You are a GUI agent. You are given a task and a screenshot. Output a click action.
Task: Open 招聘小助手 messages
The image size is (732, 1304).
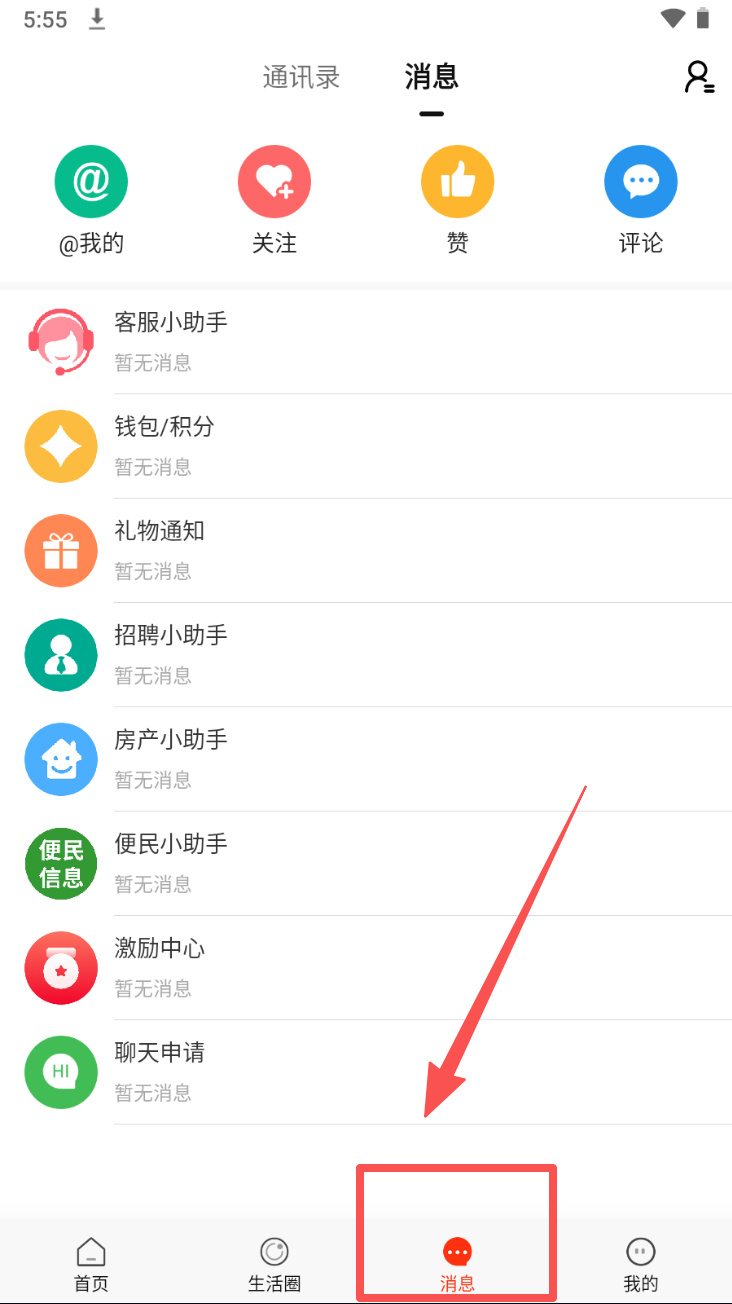[x=366, y=654]
